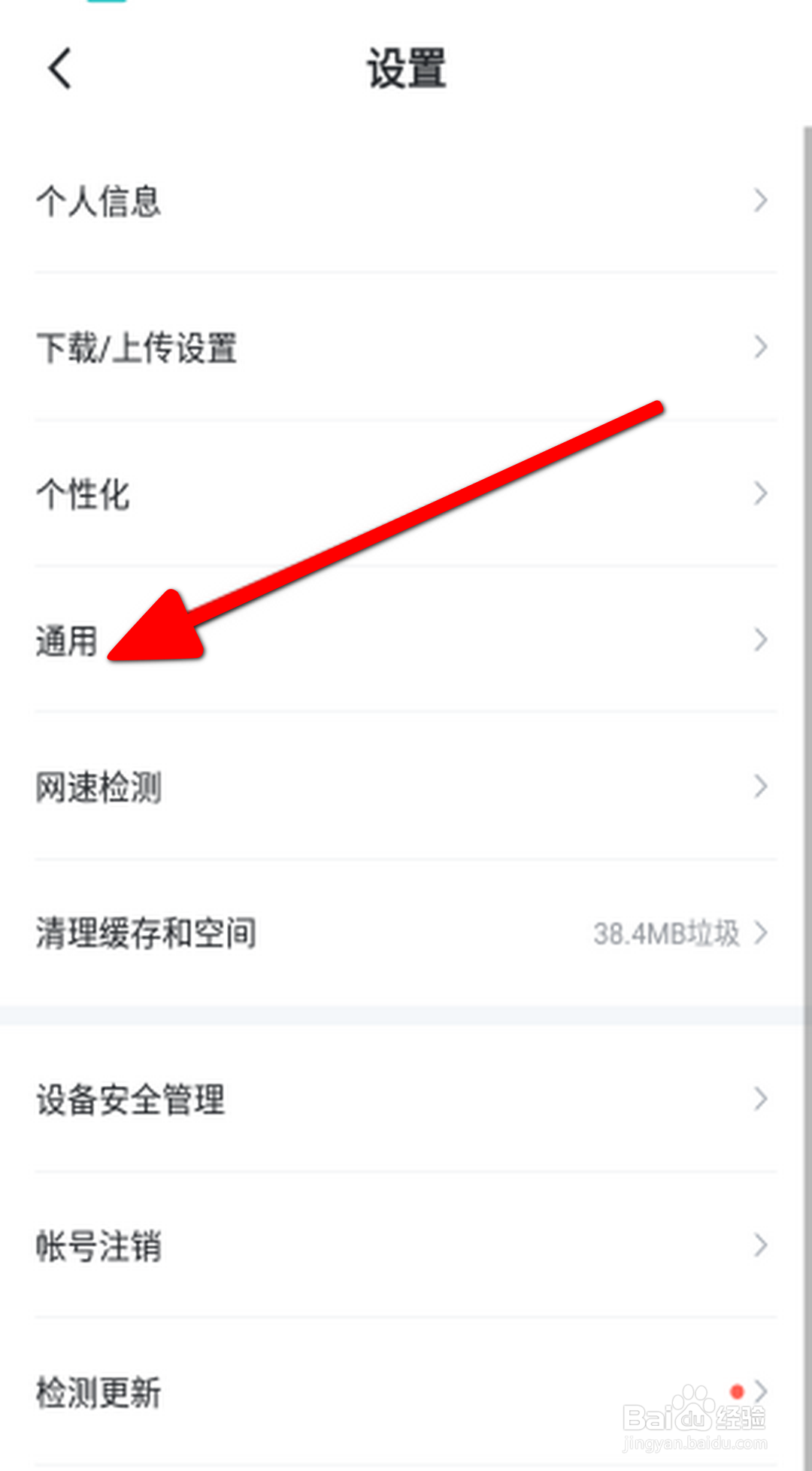Open 设备安全管理 device security management

pos(131,1099)
